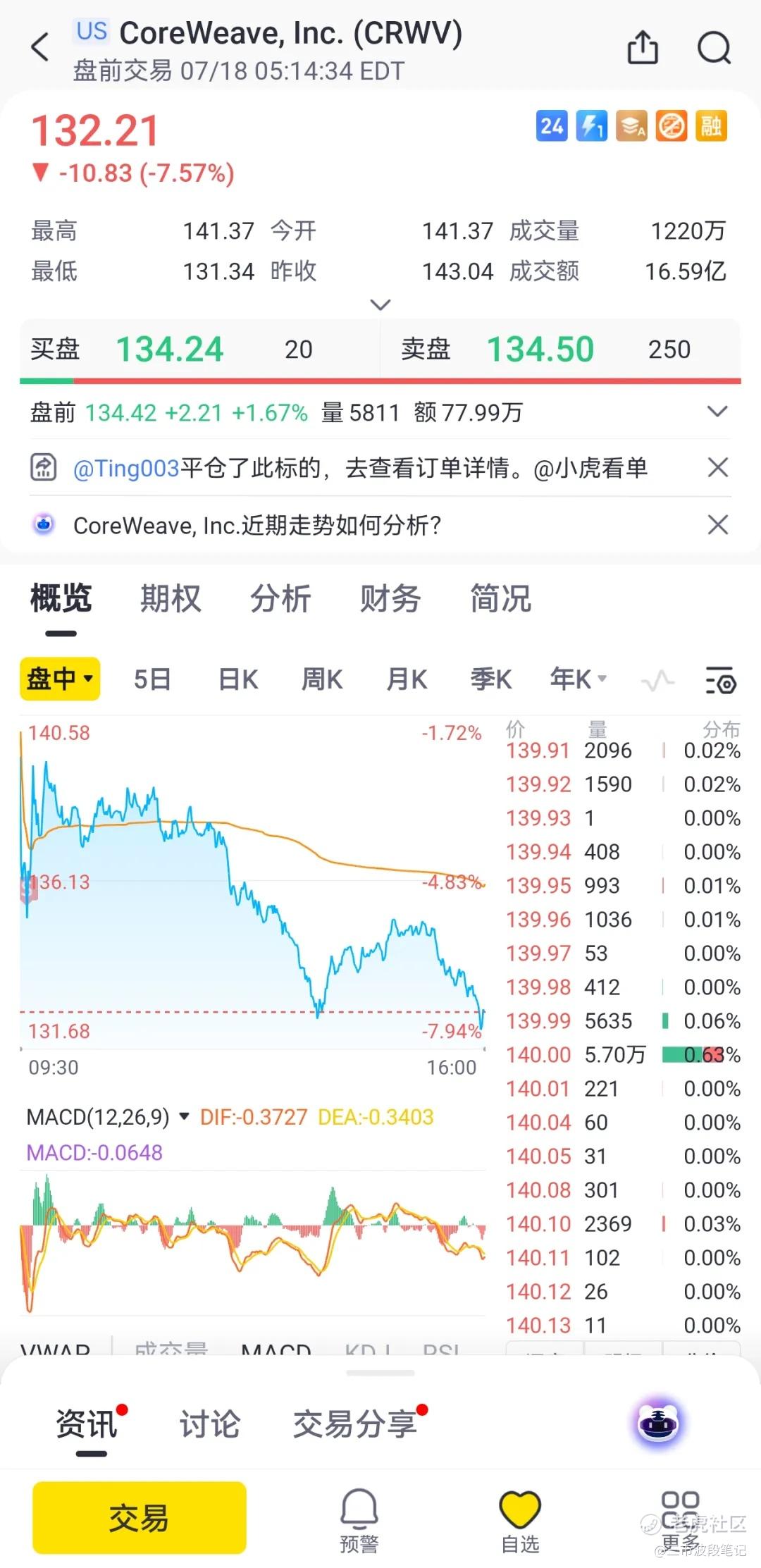Image resolution: width=761 pixels, height=1568 pixels.
Task: Select the 周K chart view
Action: [x=322, y=679]
